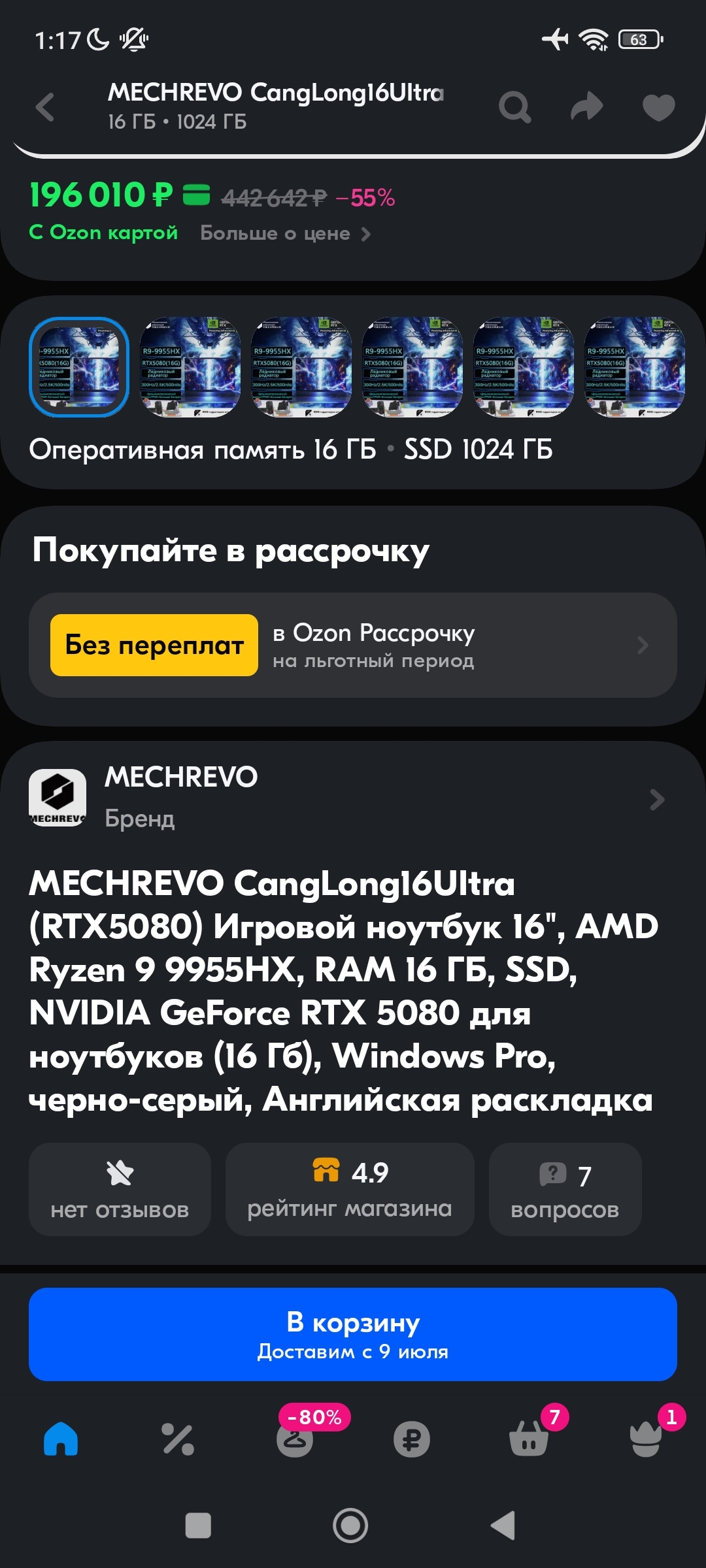Add the laptop to favorites
The image size is (706, 1568).
[658, 107]
